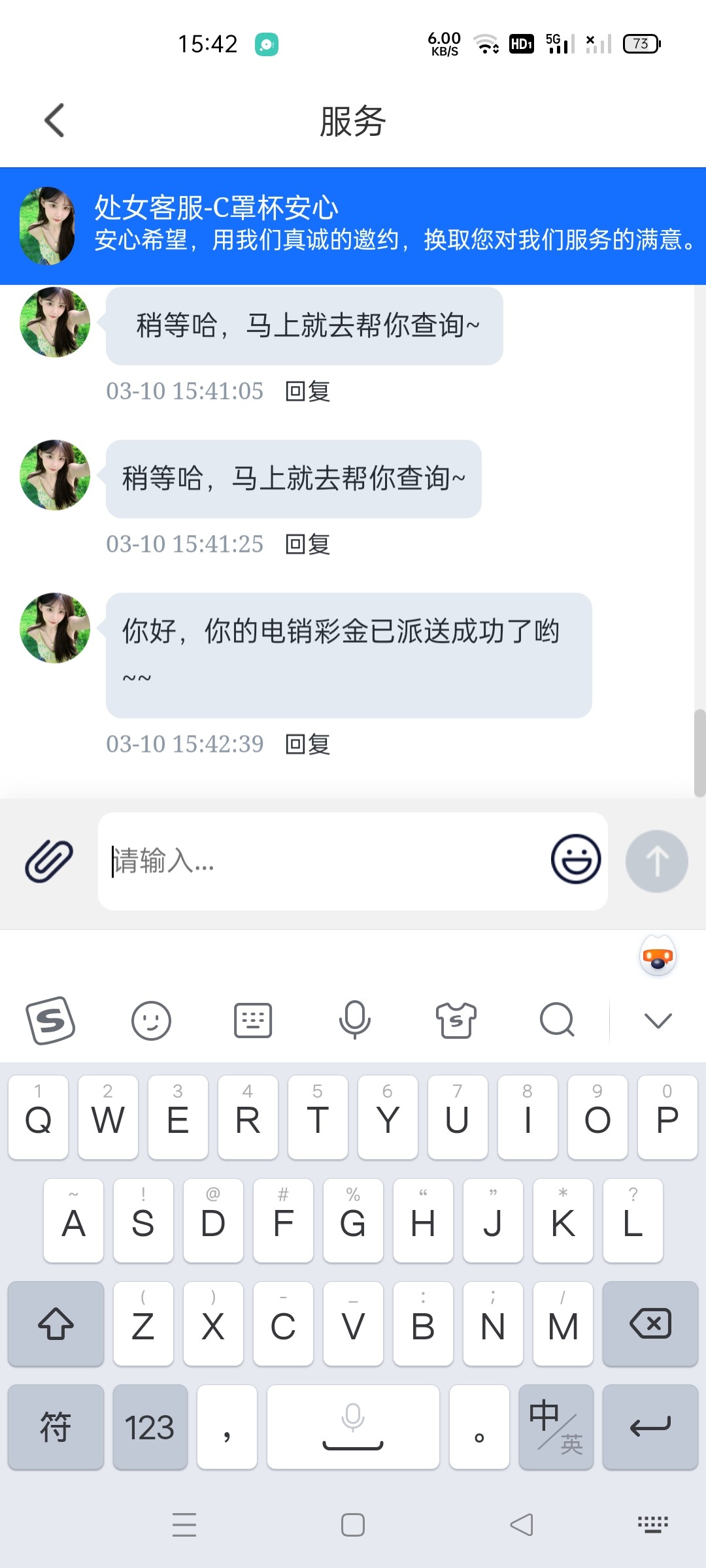Delete a character with backspace key

pyautogui.click(x=650, y=1324)
